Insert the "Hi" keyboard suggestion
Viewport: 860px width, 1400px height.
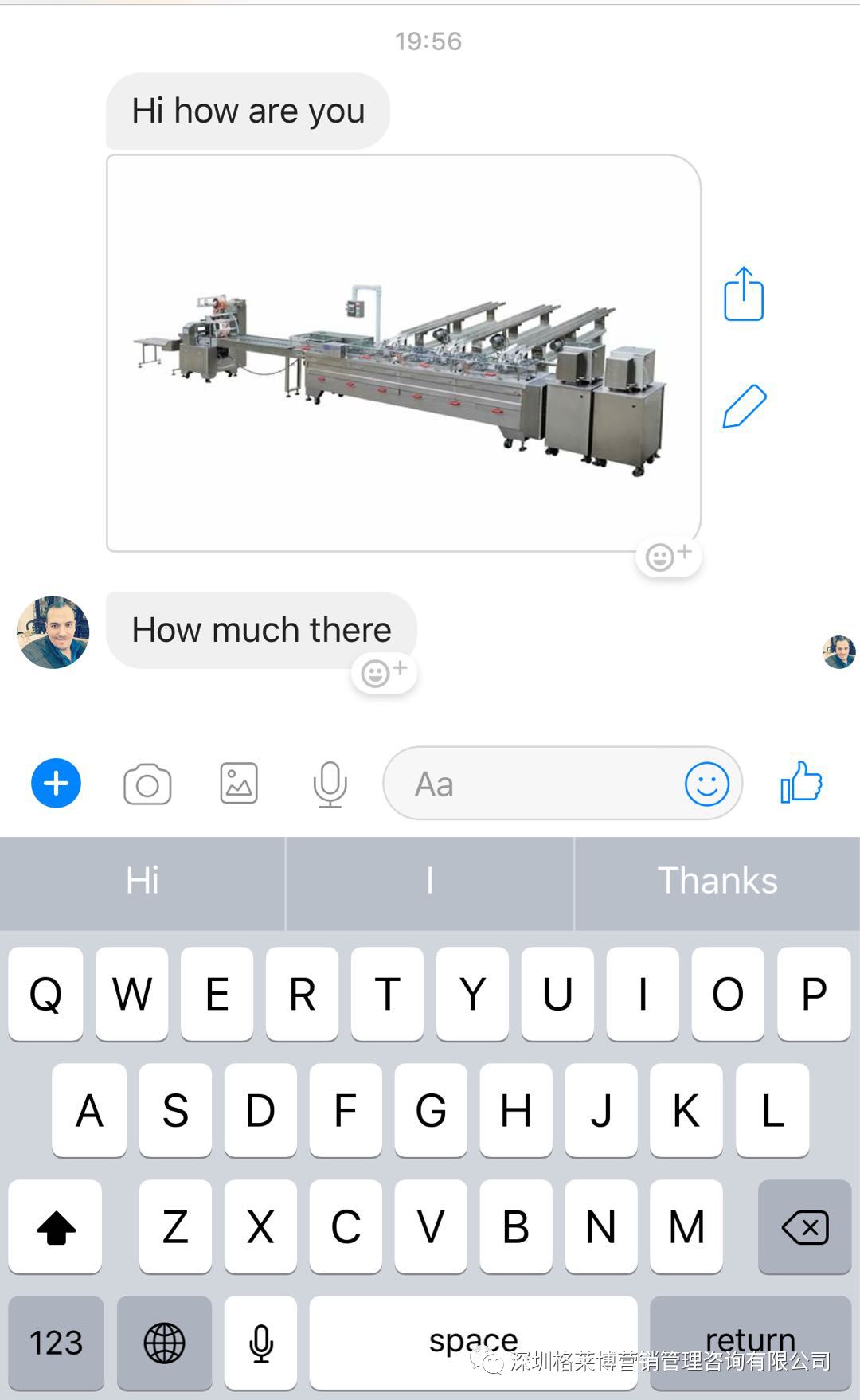(143, 881)
